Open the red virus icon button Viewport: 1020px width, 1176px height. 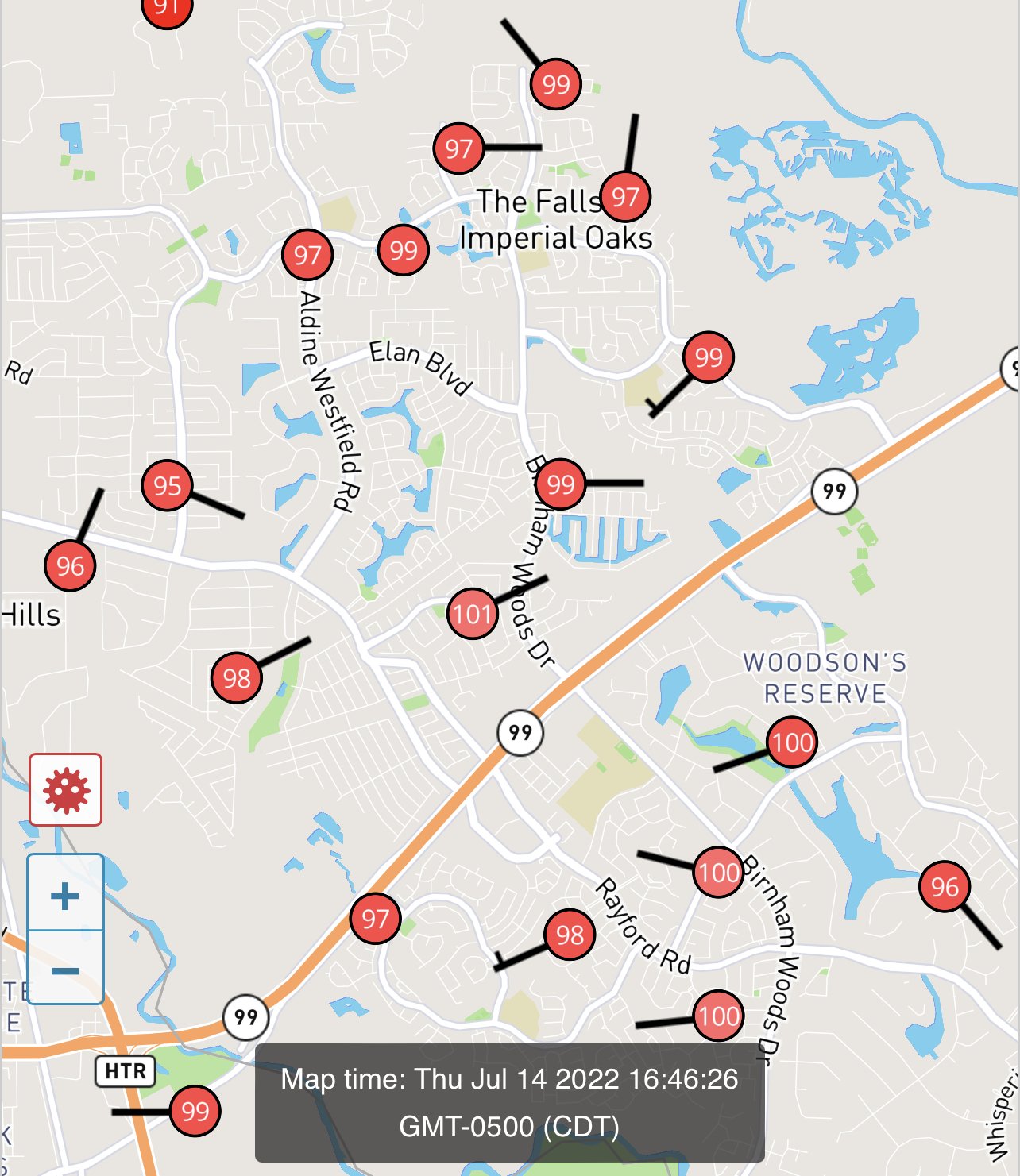[x=66, y=790]
